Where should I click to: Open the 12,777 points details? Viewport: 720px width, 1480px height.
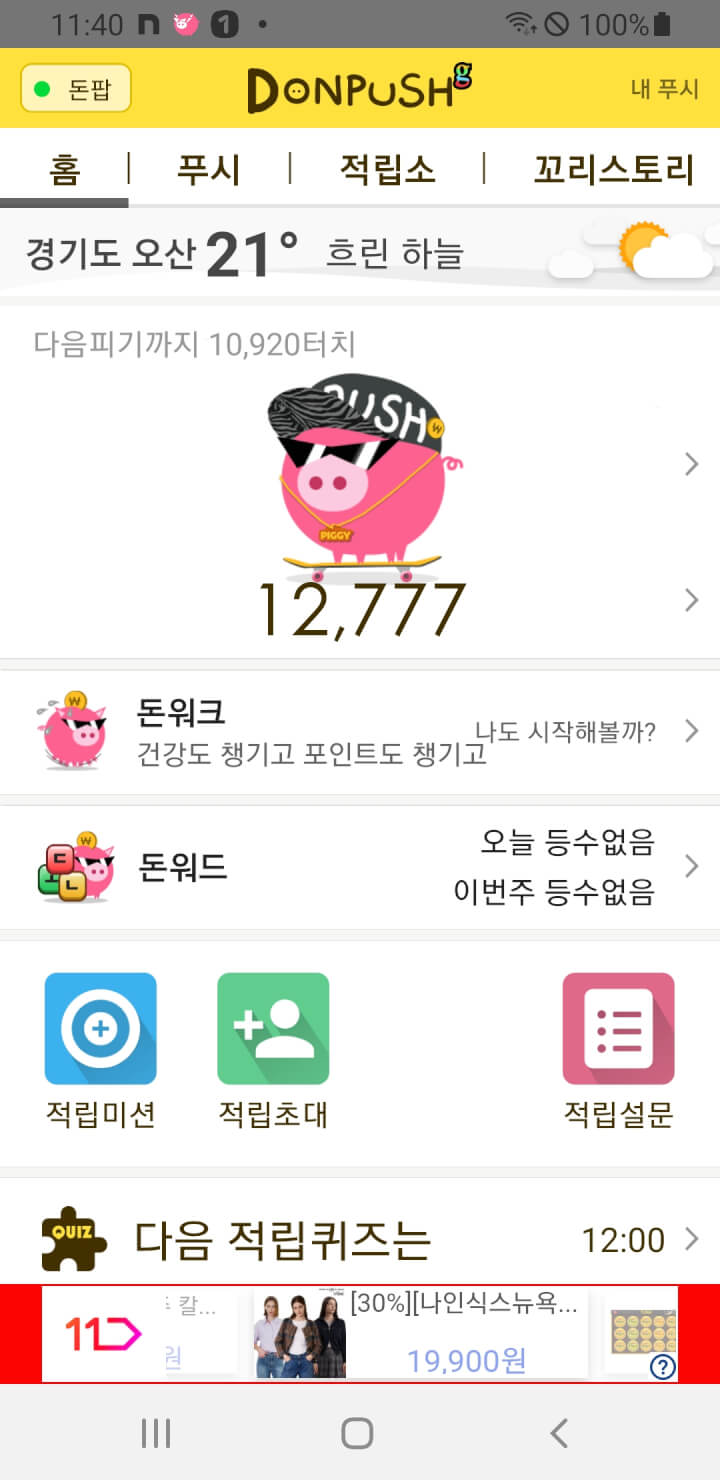pyautogui.click(x=362, y=608)
